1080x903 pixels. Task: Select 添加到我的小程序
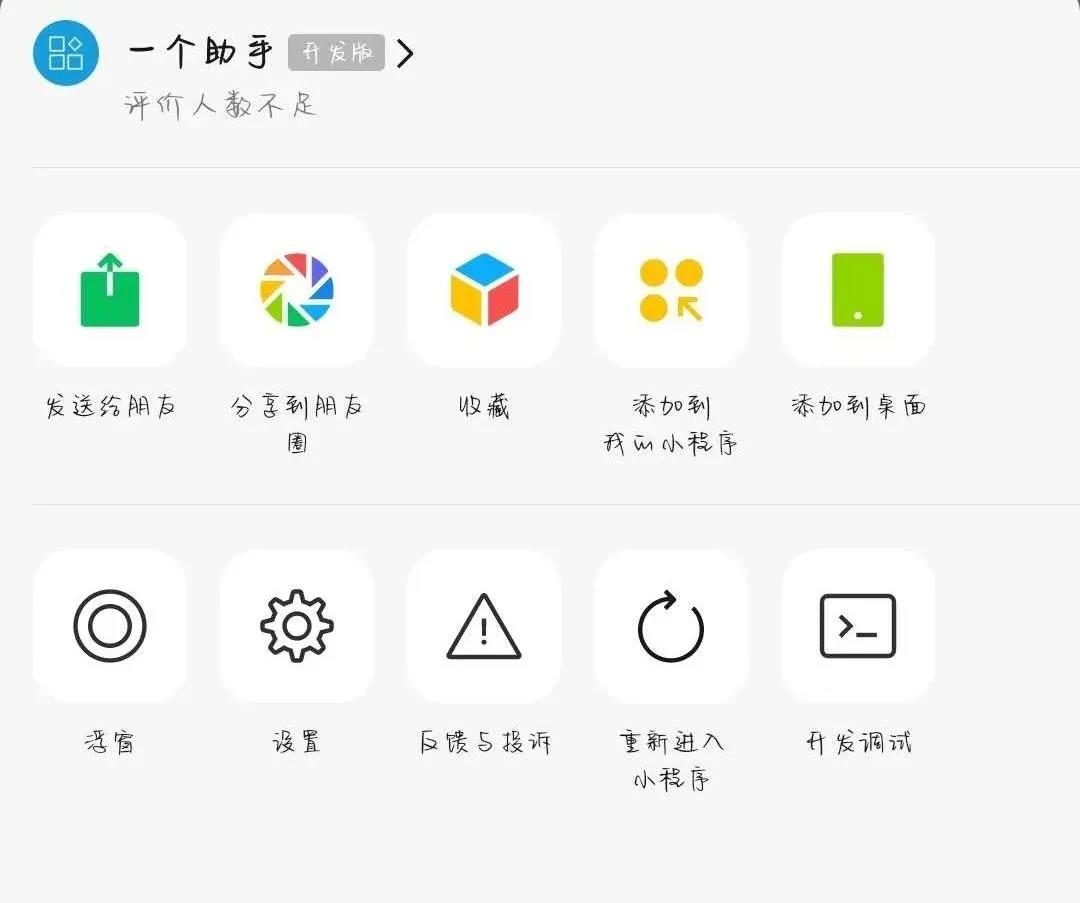(671, 290)
